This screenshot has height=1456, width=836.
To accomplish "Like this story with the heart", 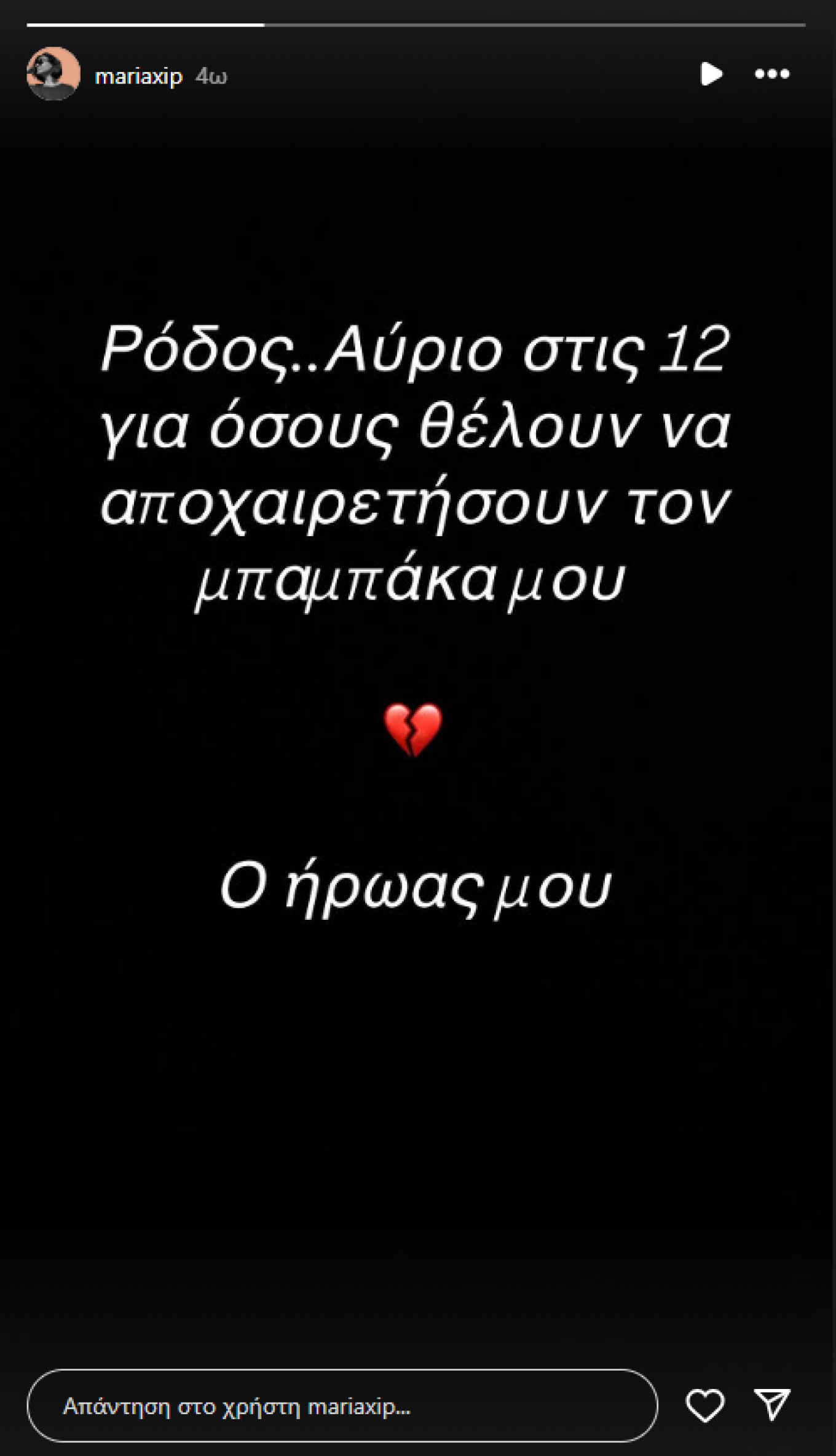I will click(704, 1406).
